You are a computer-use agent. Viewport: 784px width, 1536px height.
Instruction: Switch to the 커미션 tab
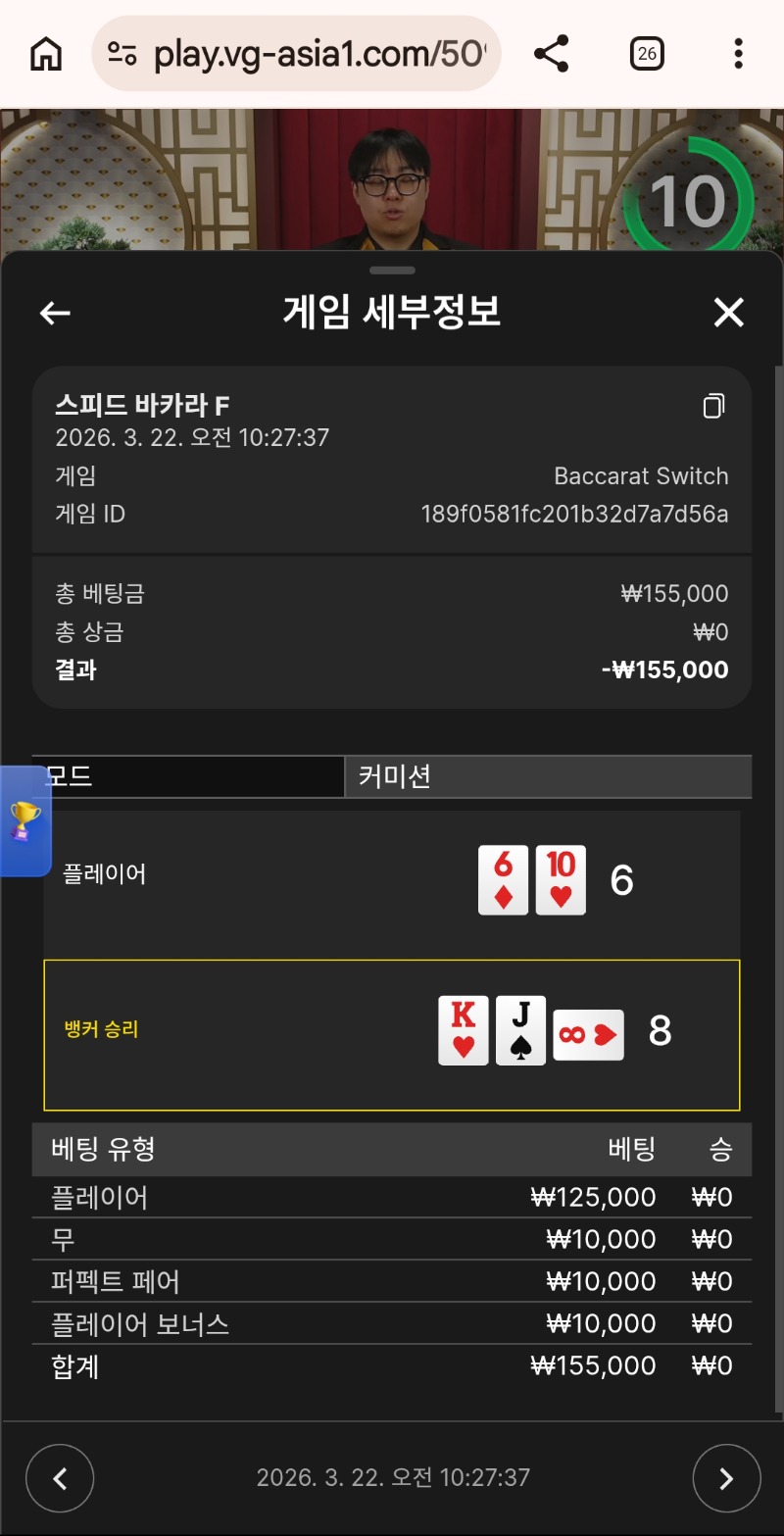point(548,776)
